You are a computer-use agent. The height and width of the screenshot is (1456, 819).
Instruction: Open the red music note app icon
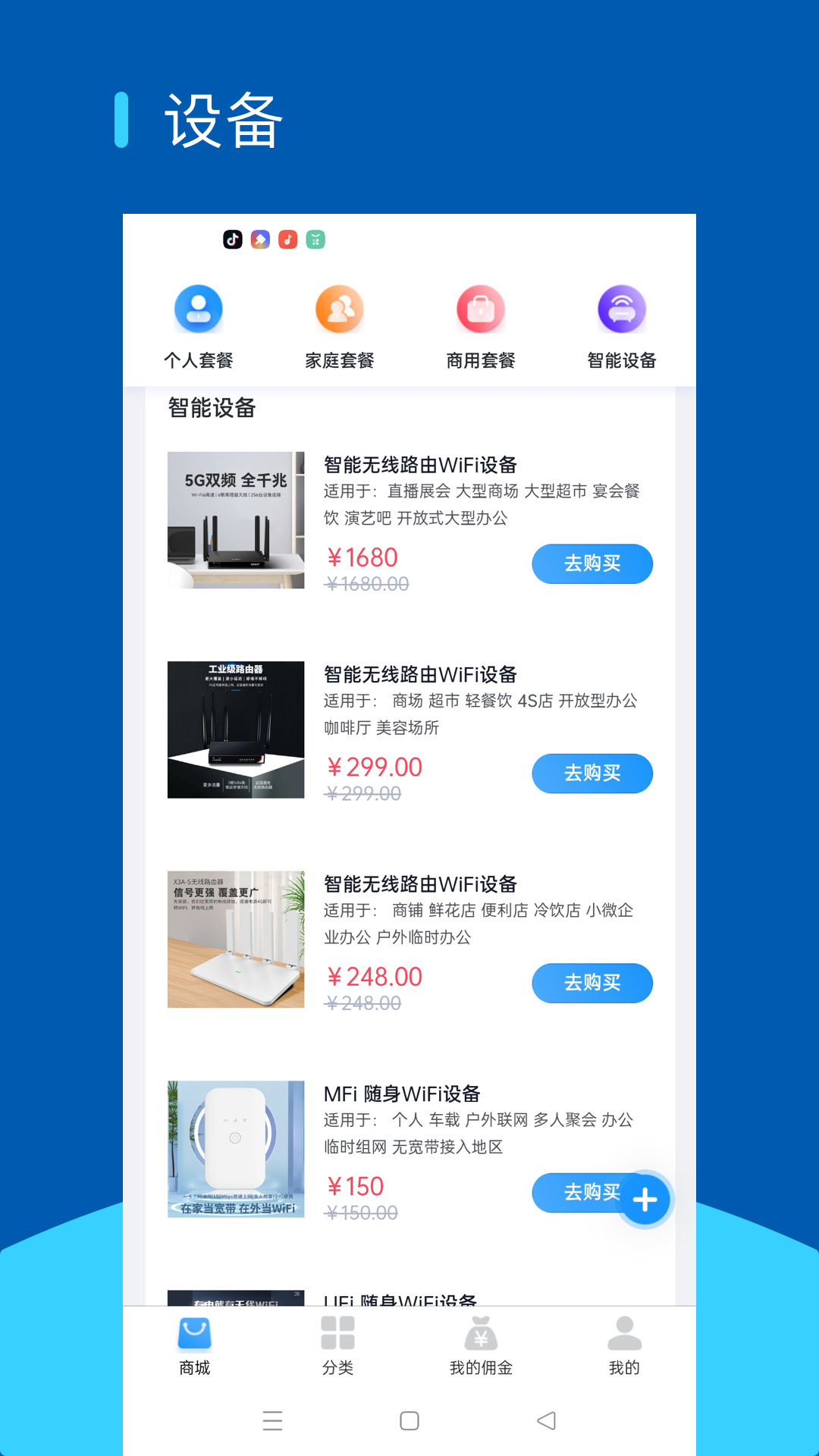click(x=289, y=240)
